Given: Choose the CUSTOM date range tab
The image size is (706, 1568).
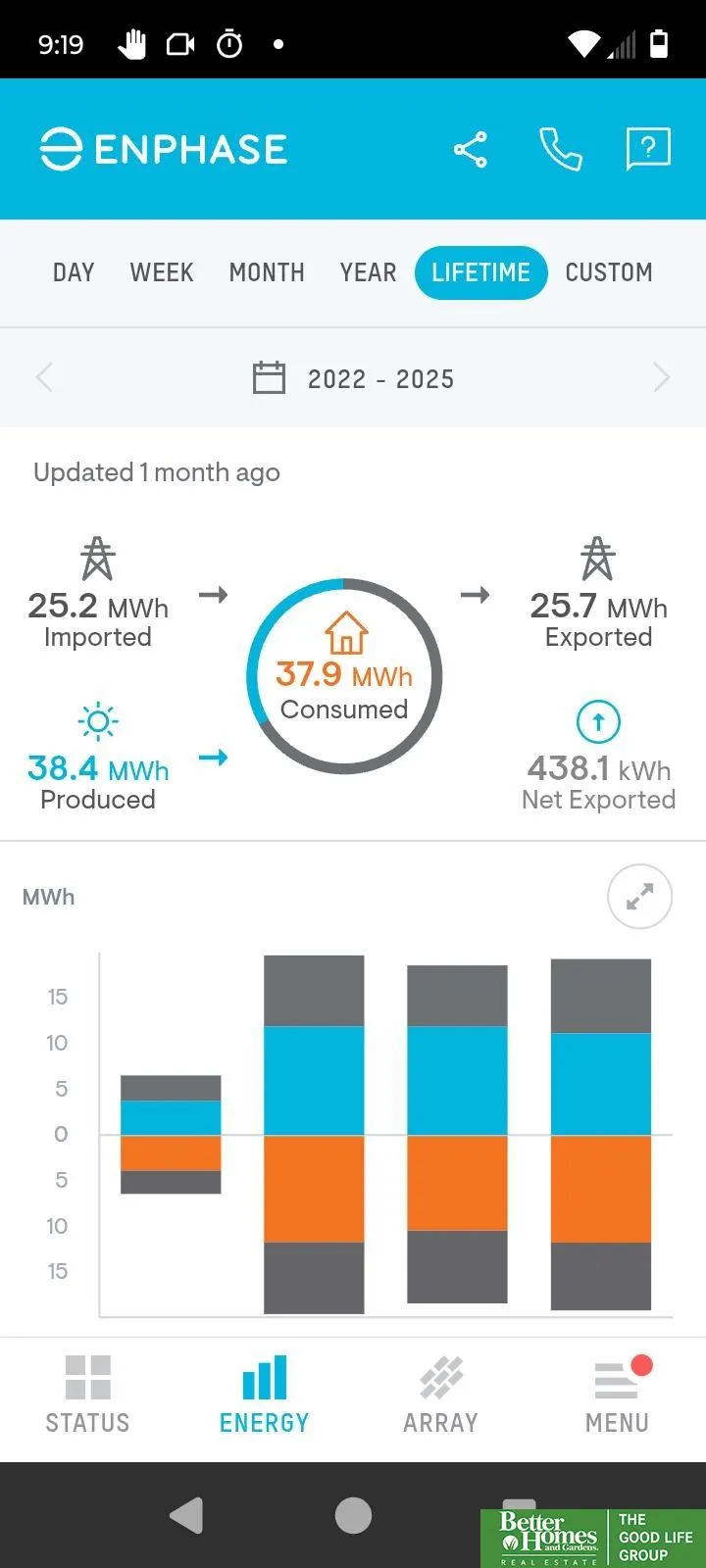Looking at the screenshot, I should pos(609,272).
